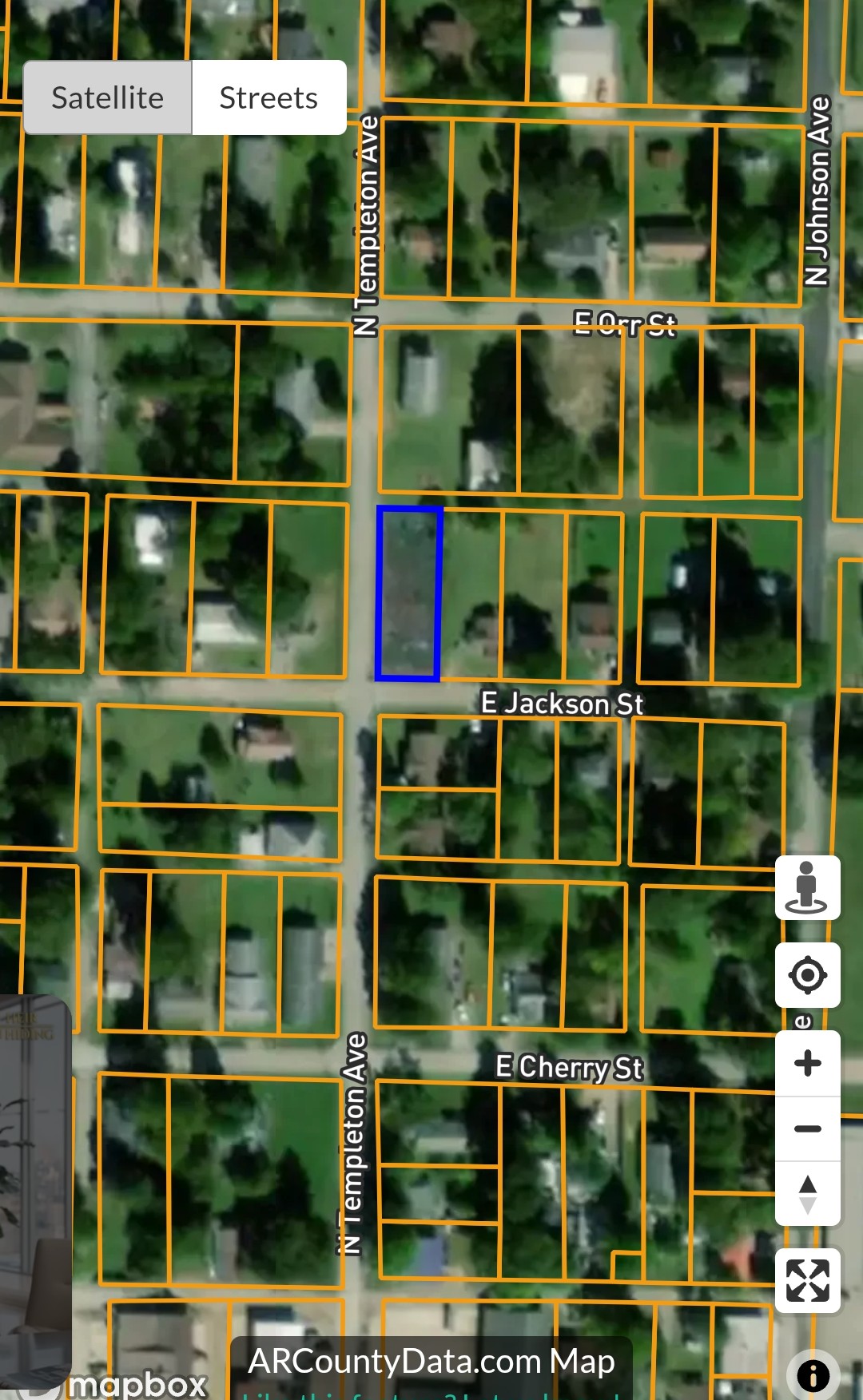Enter fullscreen map mode
Screen dimensions: 863x1400
click(x=807, y=1280)
